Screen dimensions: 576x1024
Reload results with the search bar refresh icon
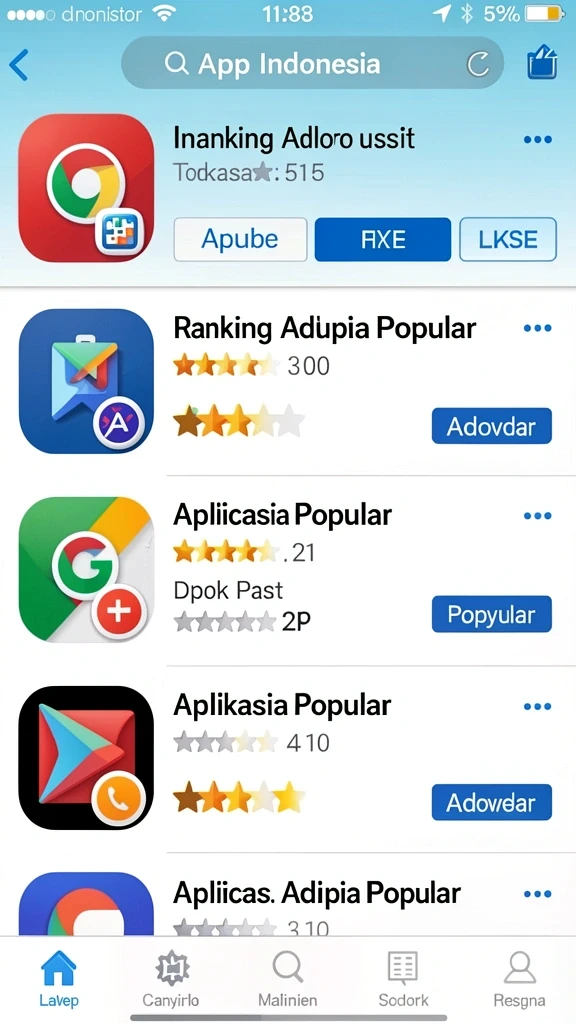[478, 64]
